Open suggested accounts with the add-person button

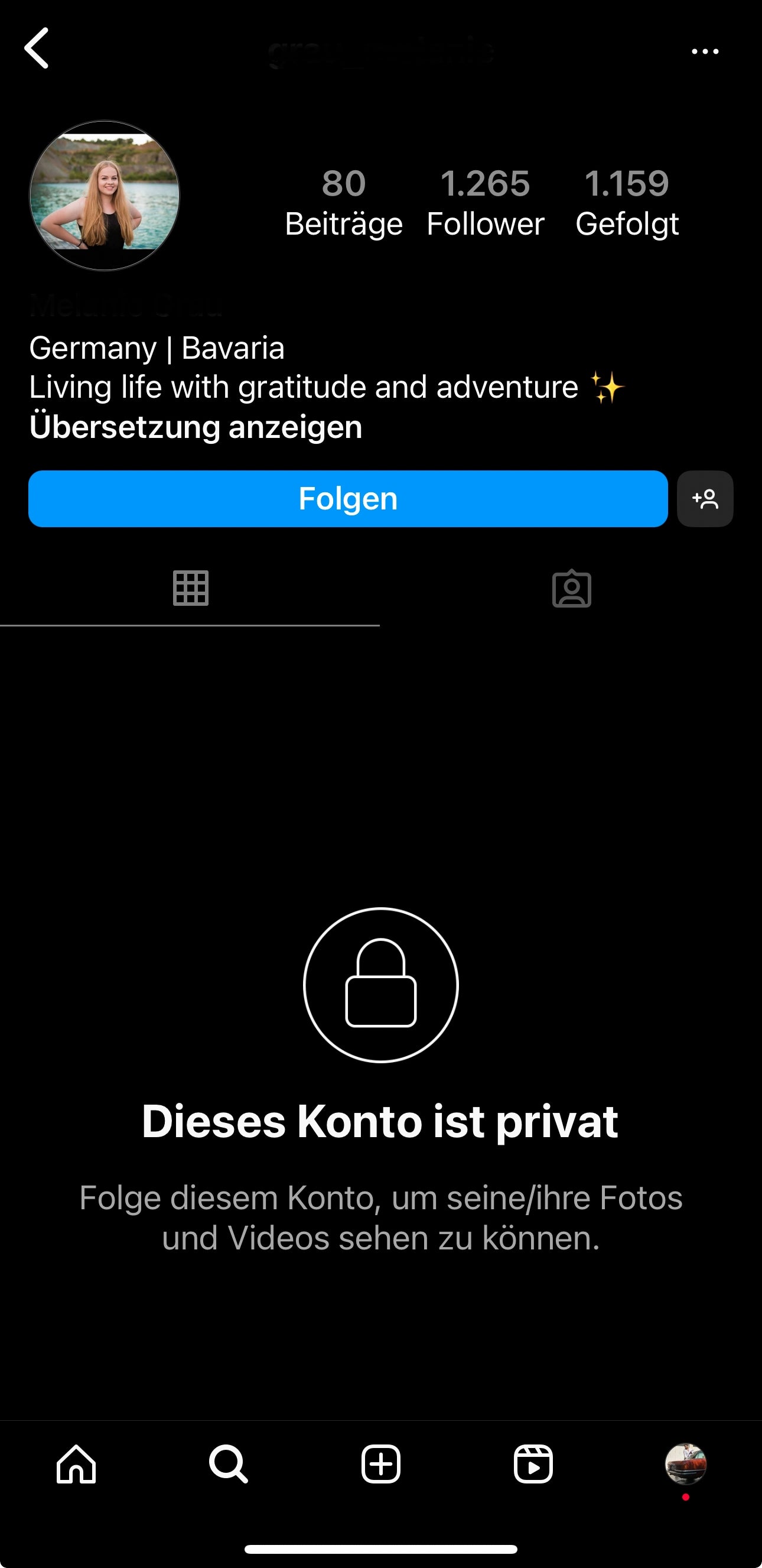pyautogui.click(x=705, y=498)
